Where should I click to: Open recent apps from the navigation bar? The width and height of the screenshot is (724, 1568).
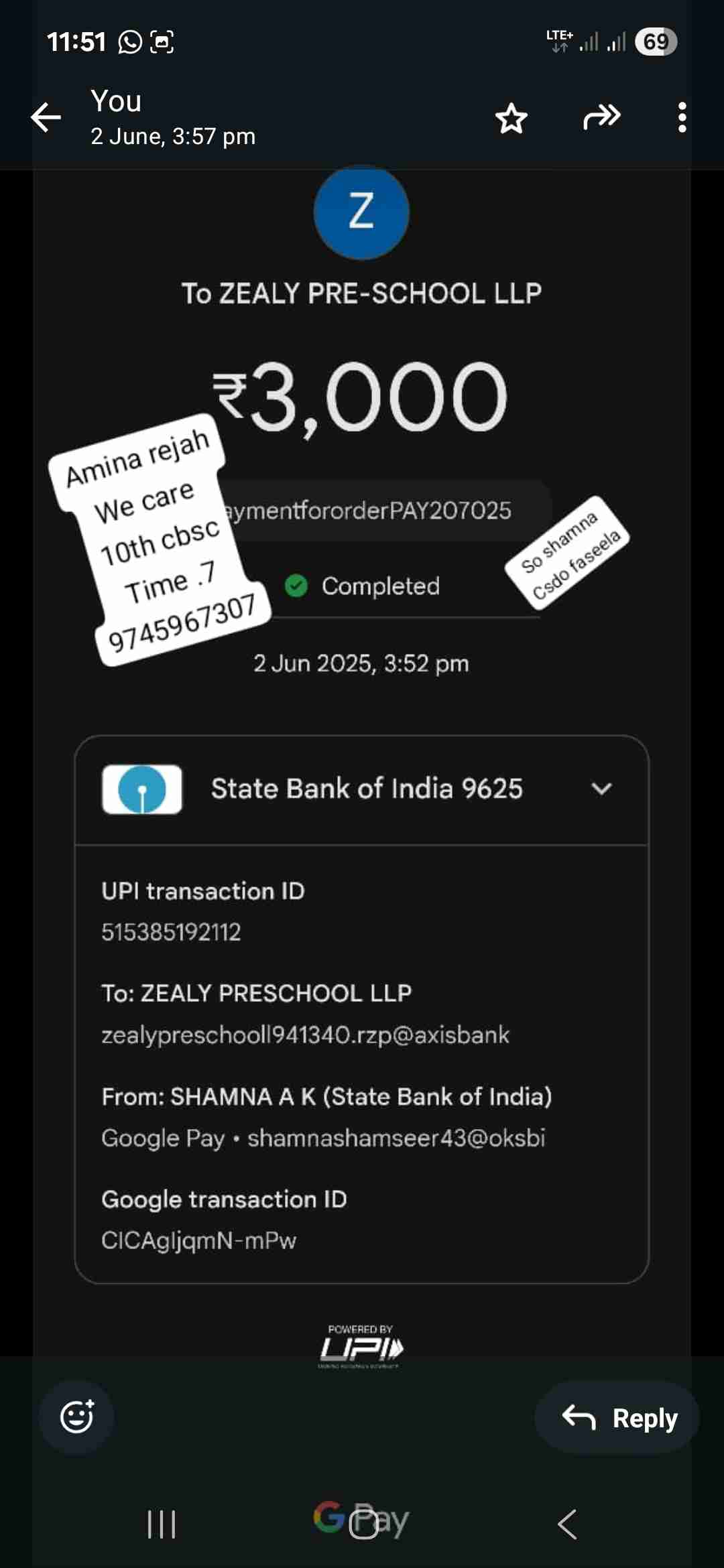(162, 1524)
